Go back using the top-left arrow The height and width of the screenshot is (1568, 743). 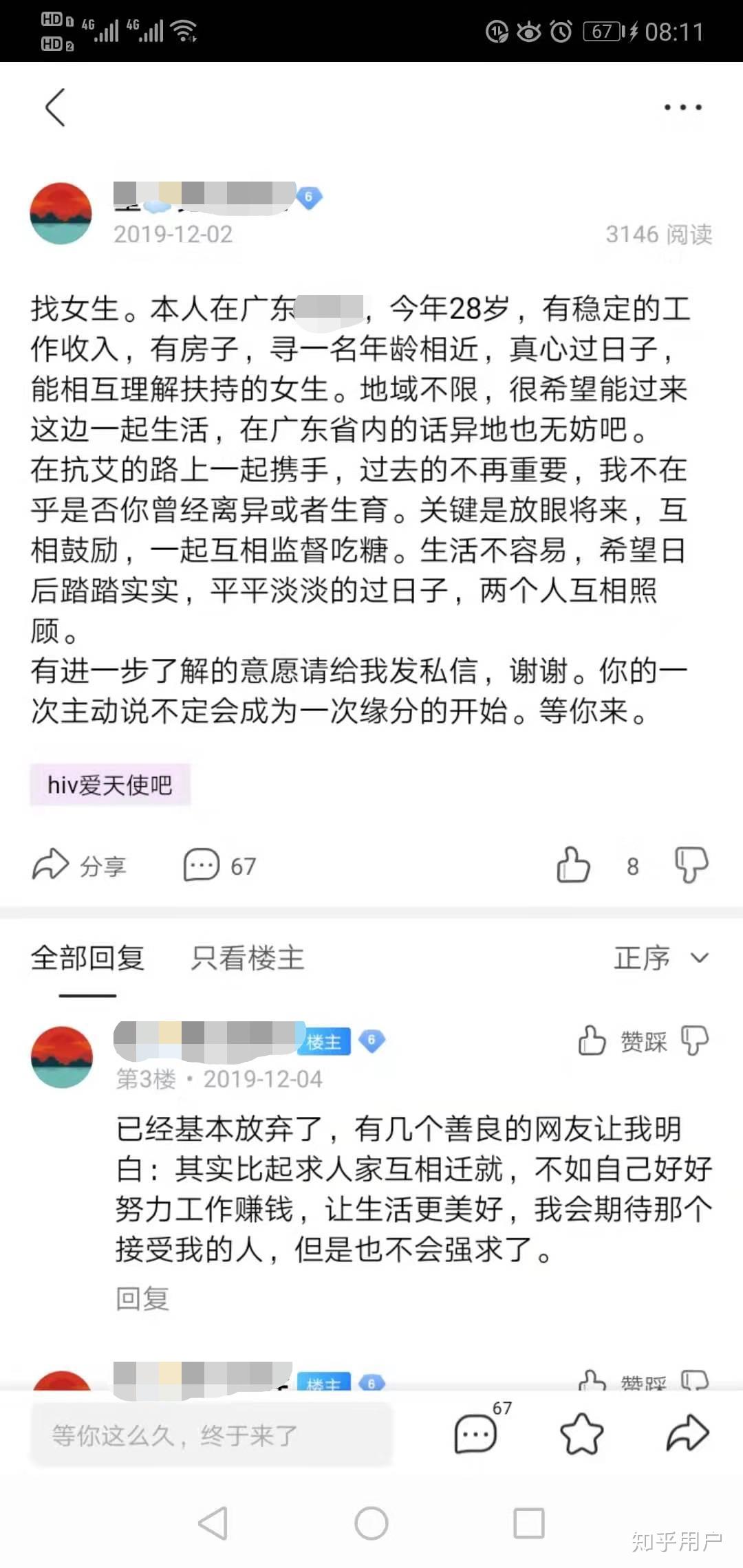click(55, 107)
